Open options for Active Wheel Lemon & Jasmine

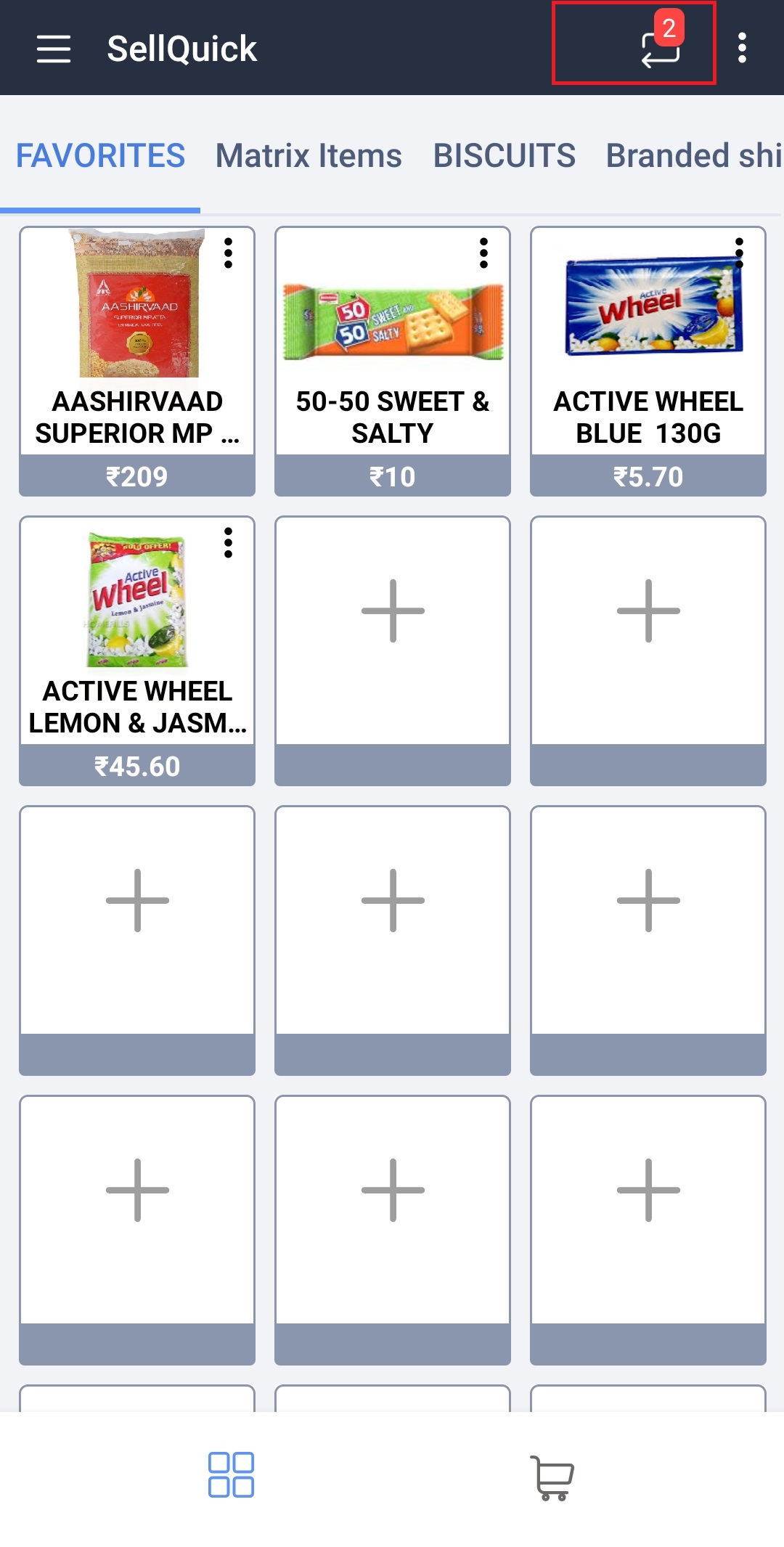(x=228, y=543)
